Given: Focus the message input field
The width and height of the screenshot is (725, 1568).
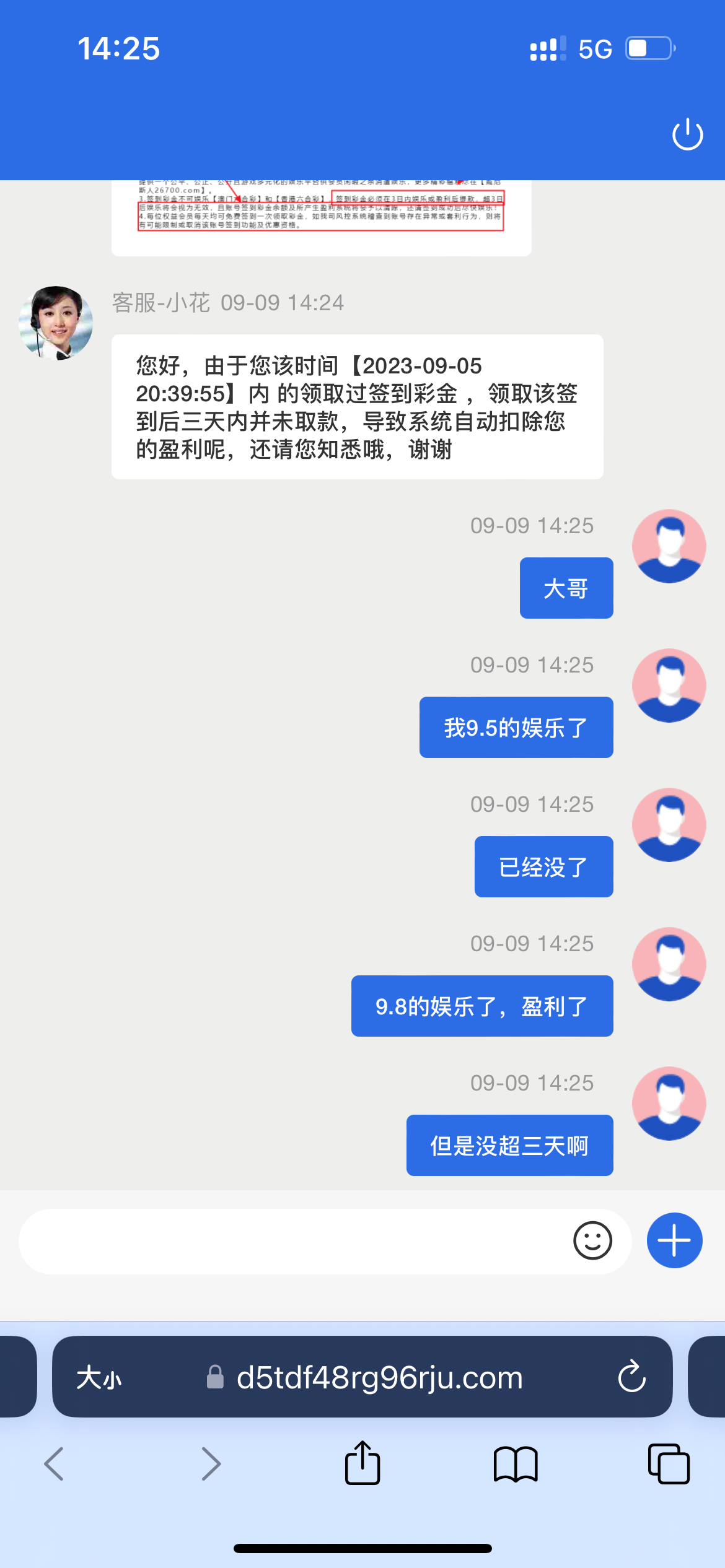Looking at the screenshot, I should (291, 1241).
